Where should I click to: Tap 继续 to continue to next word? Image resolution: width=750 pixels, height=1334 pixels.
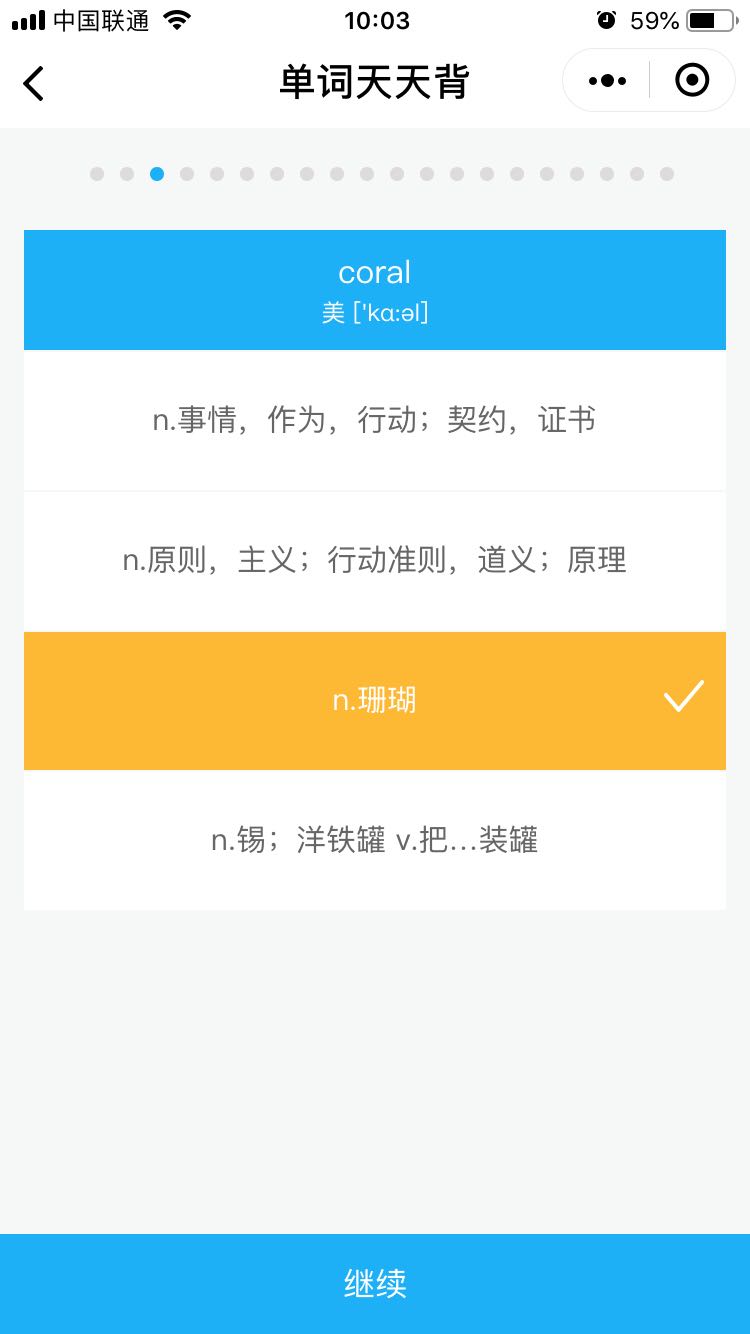[375, 1284]
